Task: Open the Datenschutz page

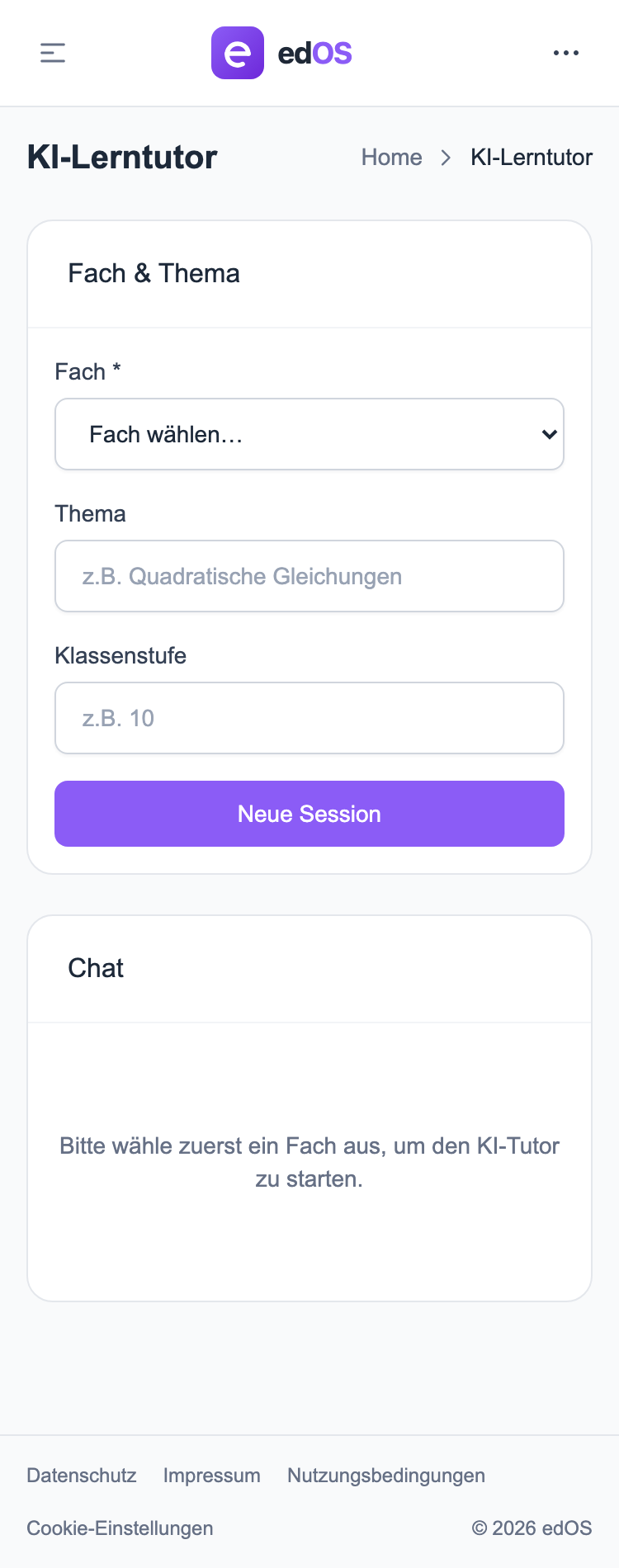Action: pos(82,1476)
